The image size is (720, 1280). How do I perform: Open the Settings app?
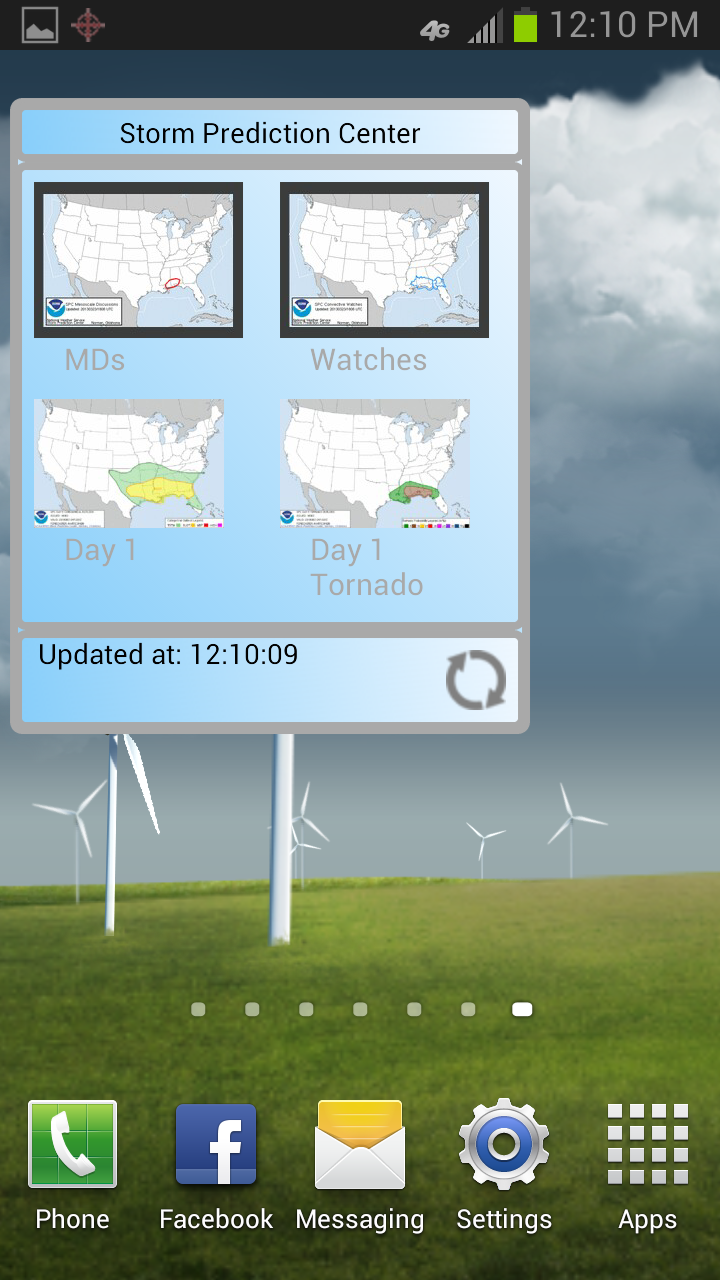click(x=503, y=1143)
